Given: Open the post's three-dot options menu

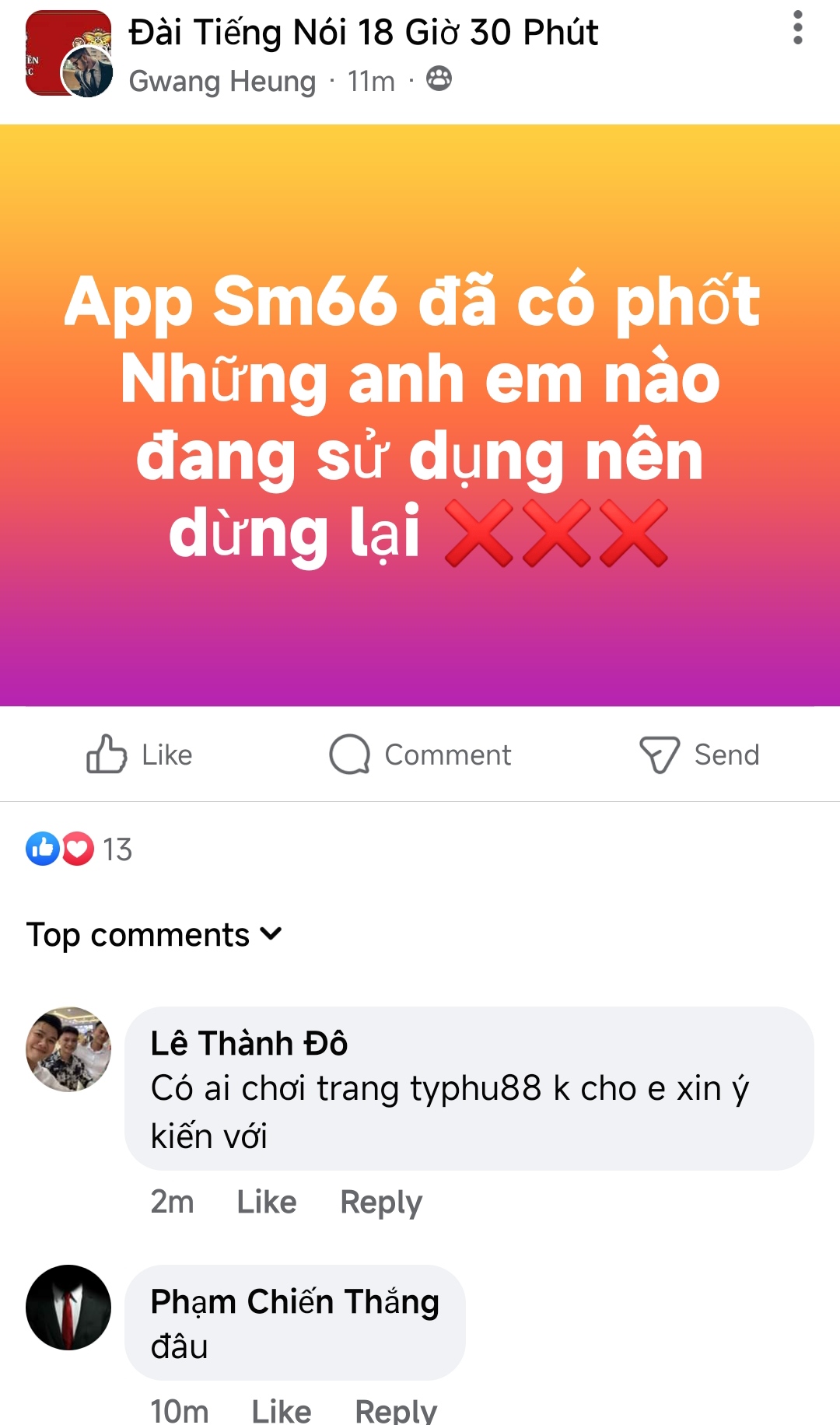Looking at the screenshot, I should [797, 28].
